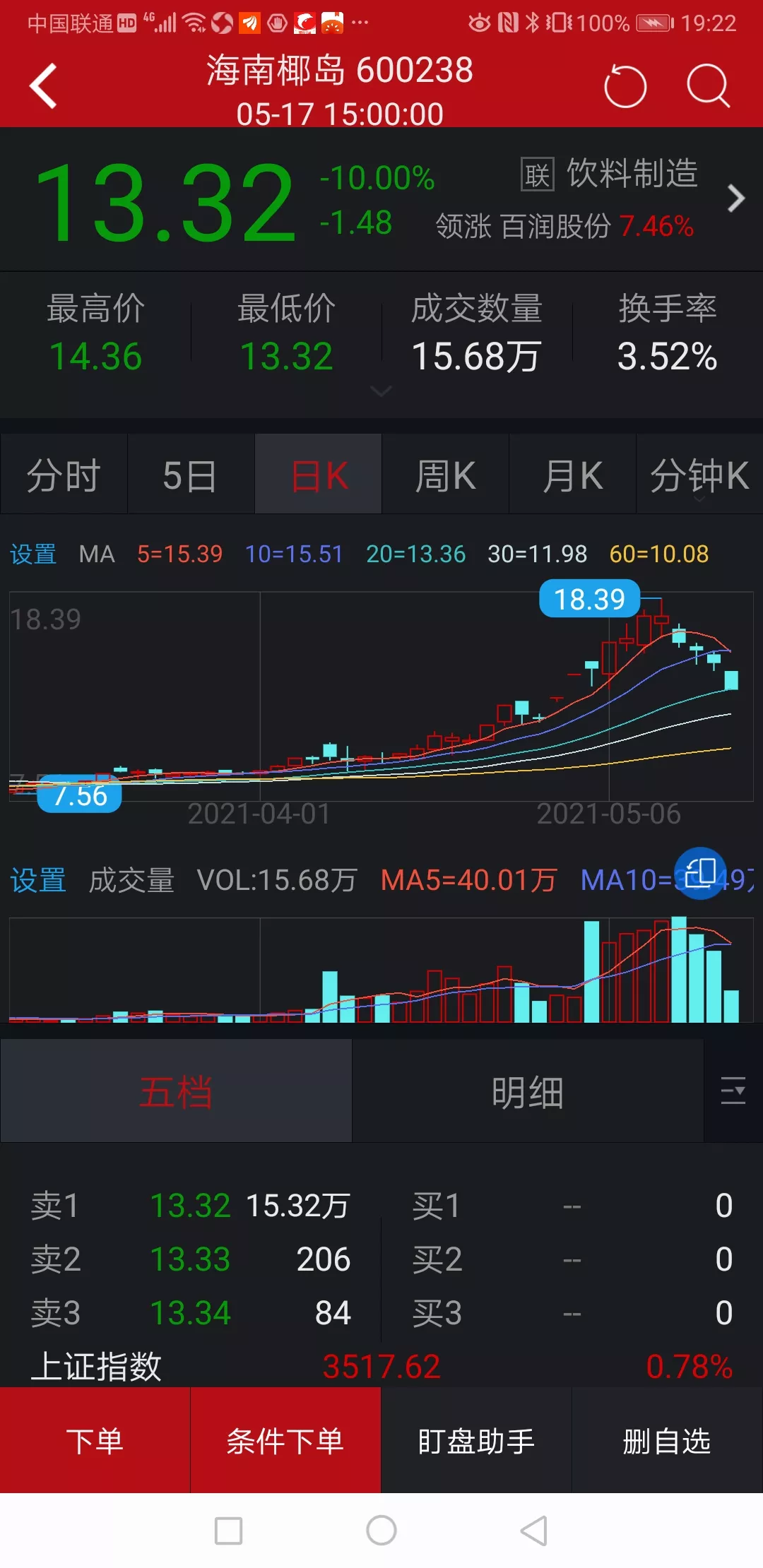Open 成交量 indicator 设置
Viewport: 763px width, 1568px height.
(x=38, y=880)
